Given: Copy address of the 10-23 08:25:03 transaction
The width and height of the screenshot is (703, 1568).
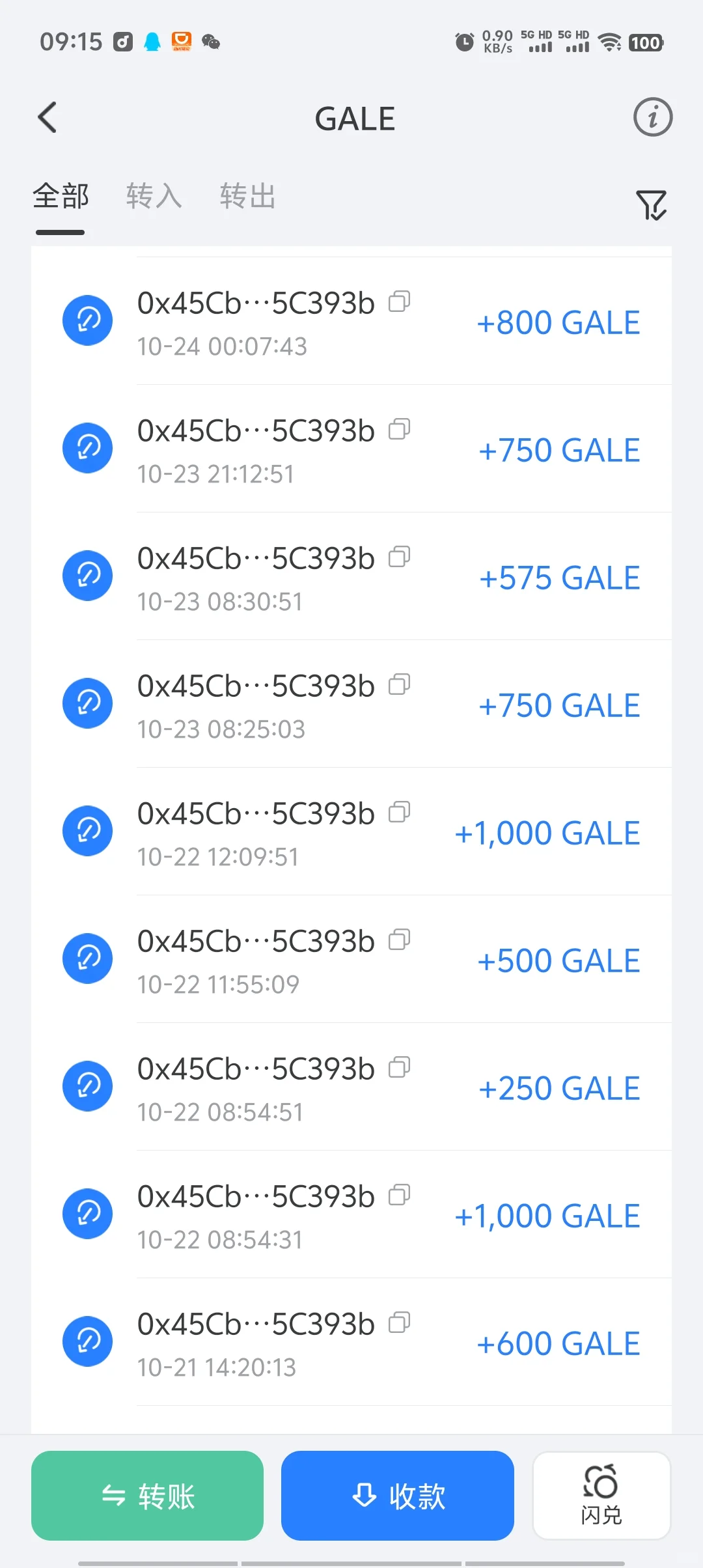Looking at the screenshot, I should coord(399,685).
